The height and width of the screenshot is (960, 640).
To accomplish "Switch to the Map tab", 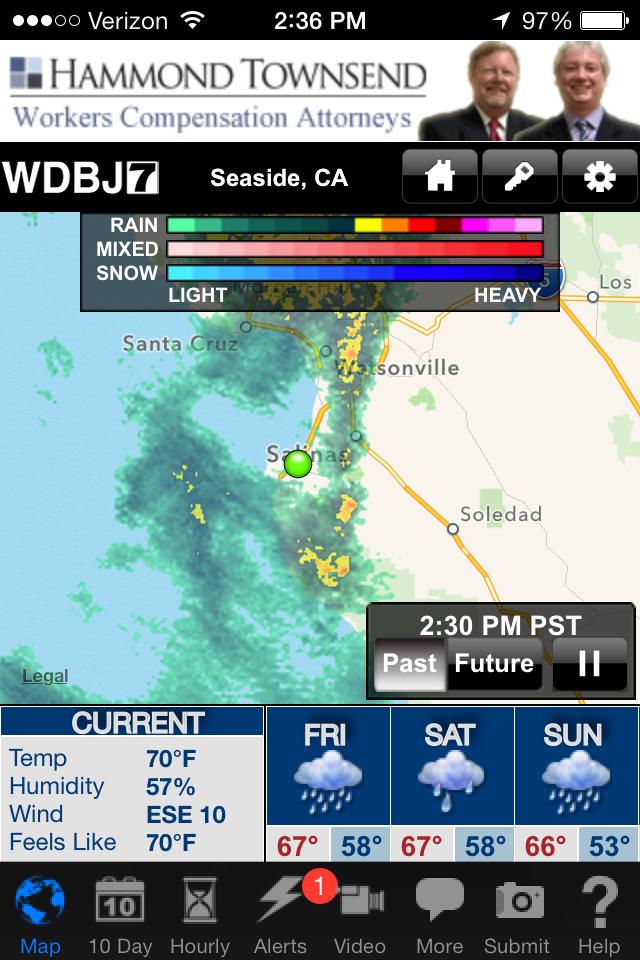I will [40, 914].
